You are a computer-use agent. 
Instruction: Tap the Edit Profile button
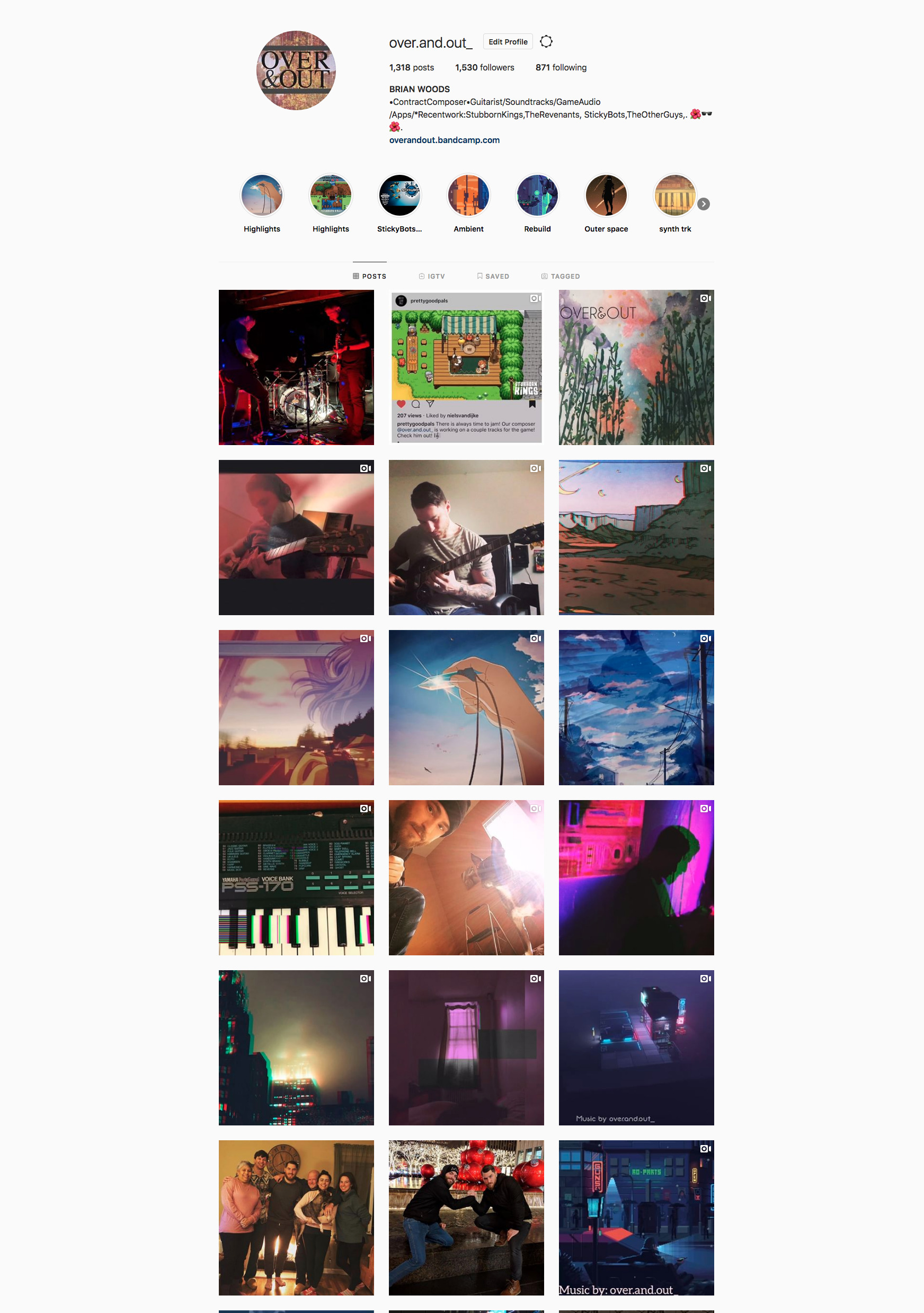508,42
